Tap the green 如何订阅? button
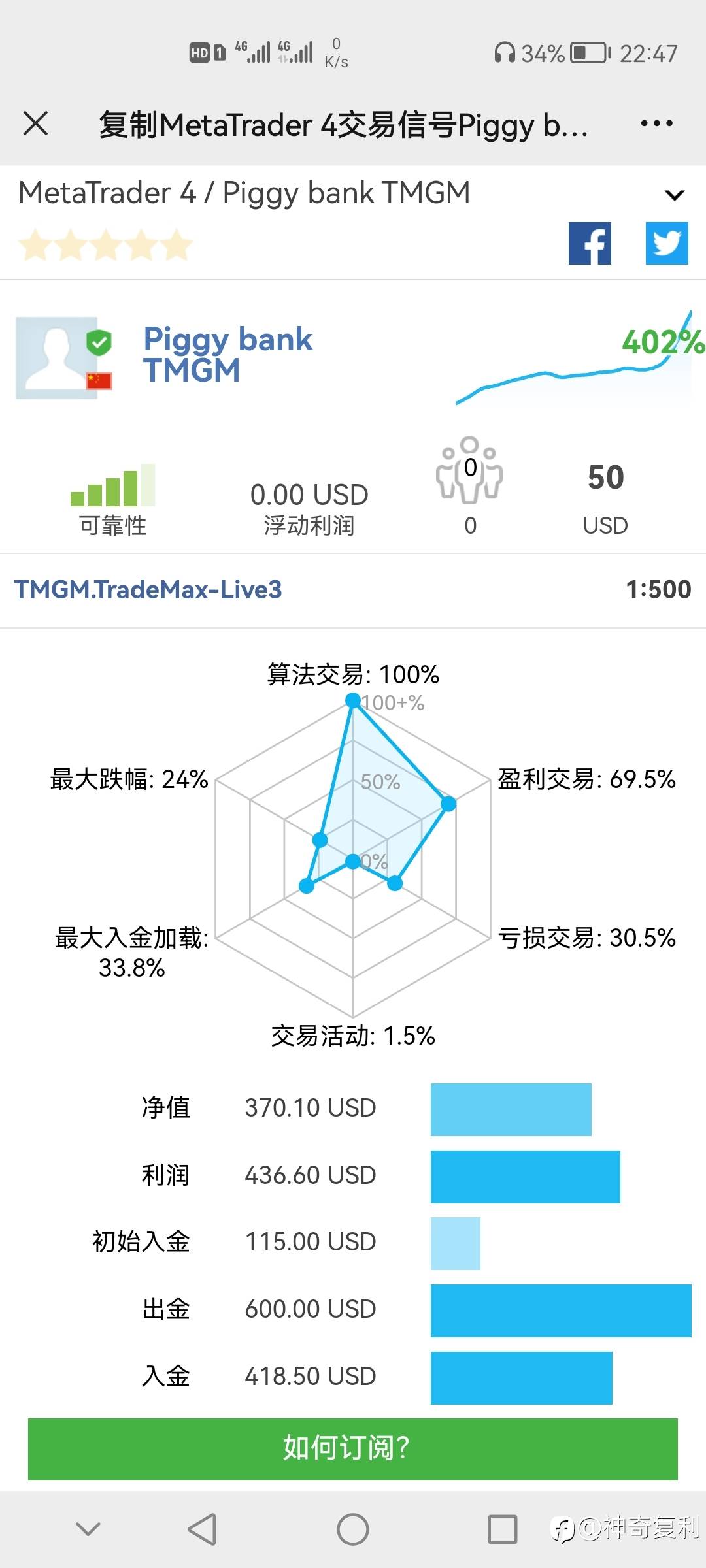 click(x=352, y=1448)
